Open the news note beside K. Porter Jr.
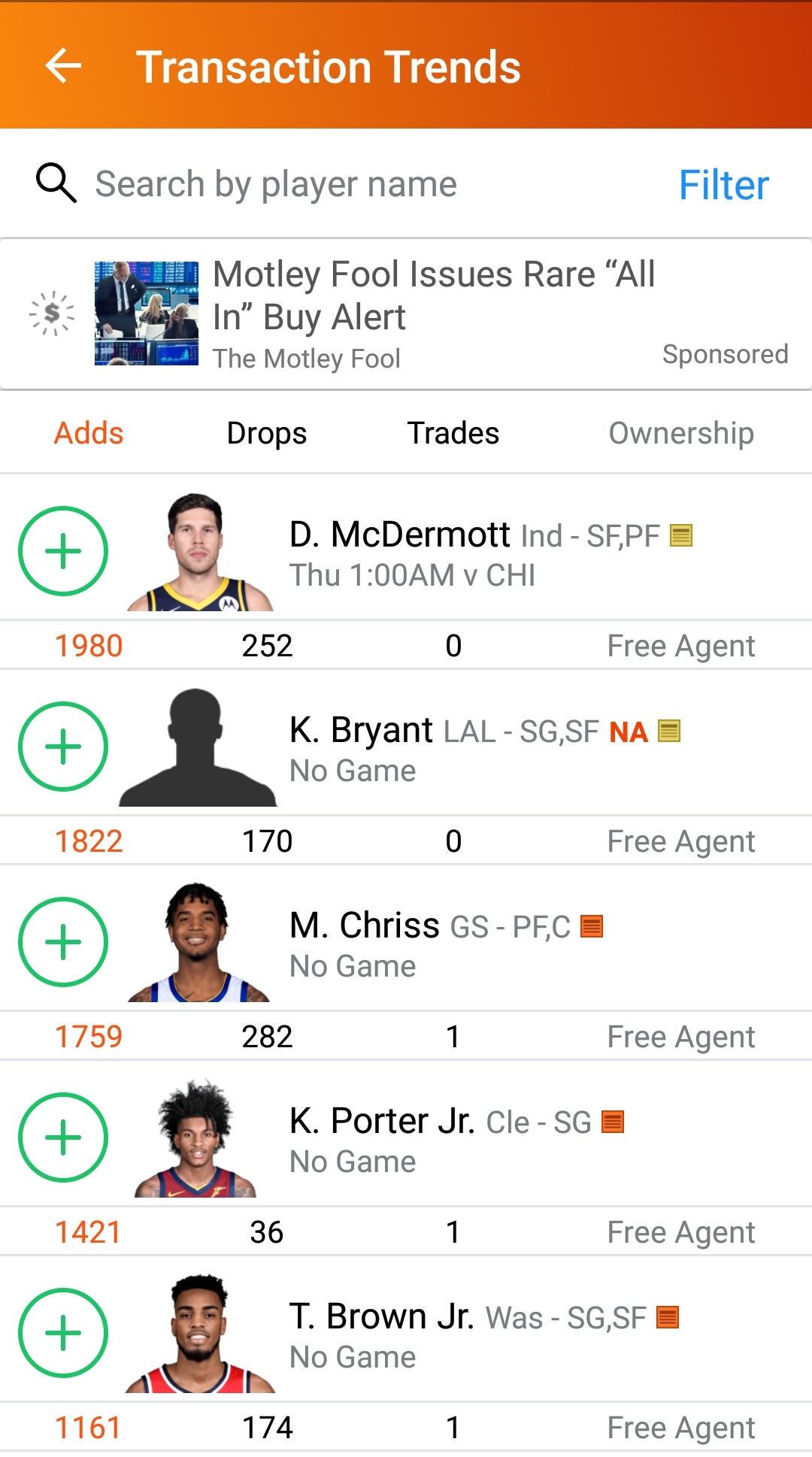 614,1122
